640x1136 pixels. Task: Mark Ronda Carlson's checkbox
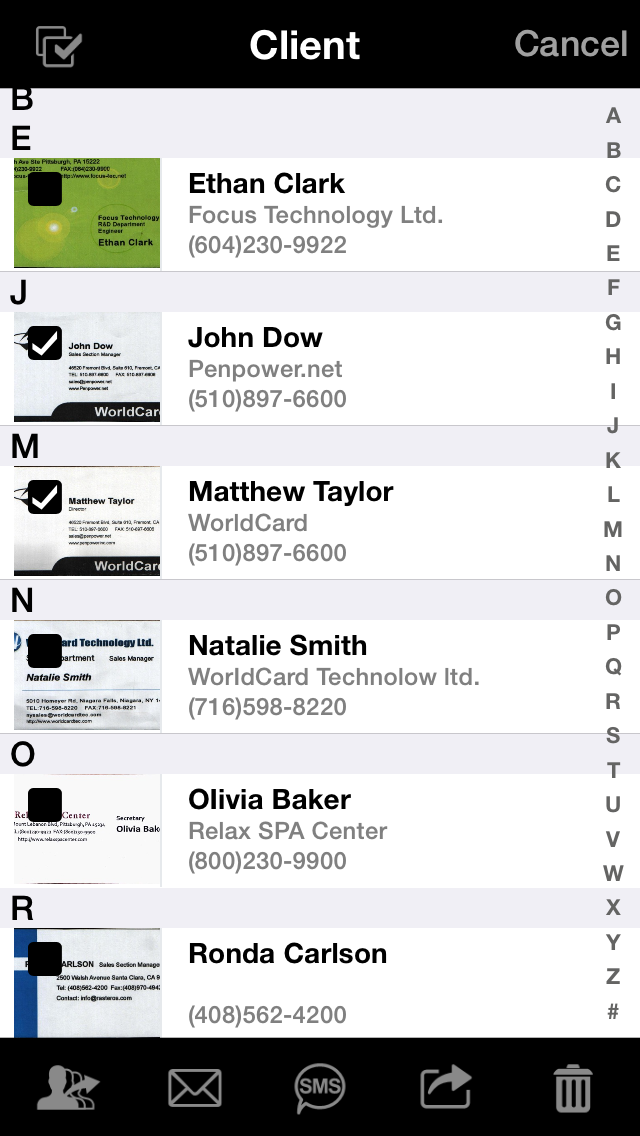[x=45, y=959]
